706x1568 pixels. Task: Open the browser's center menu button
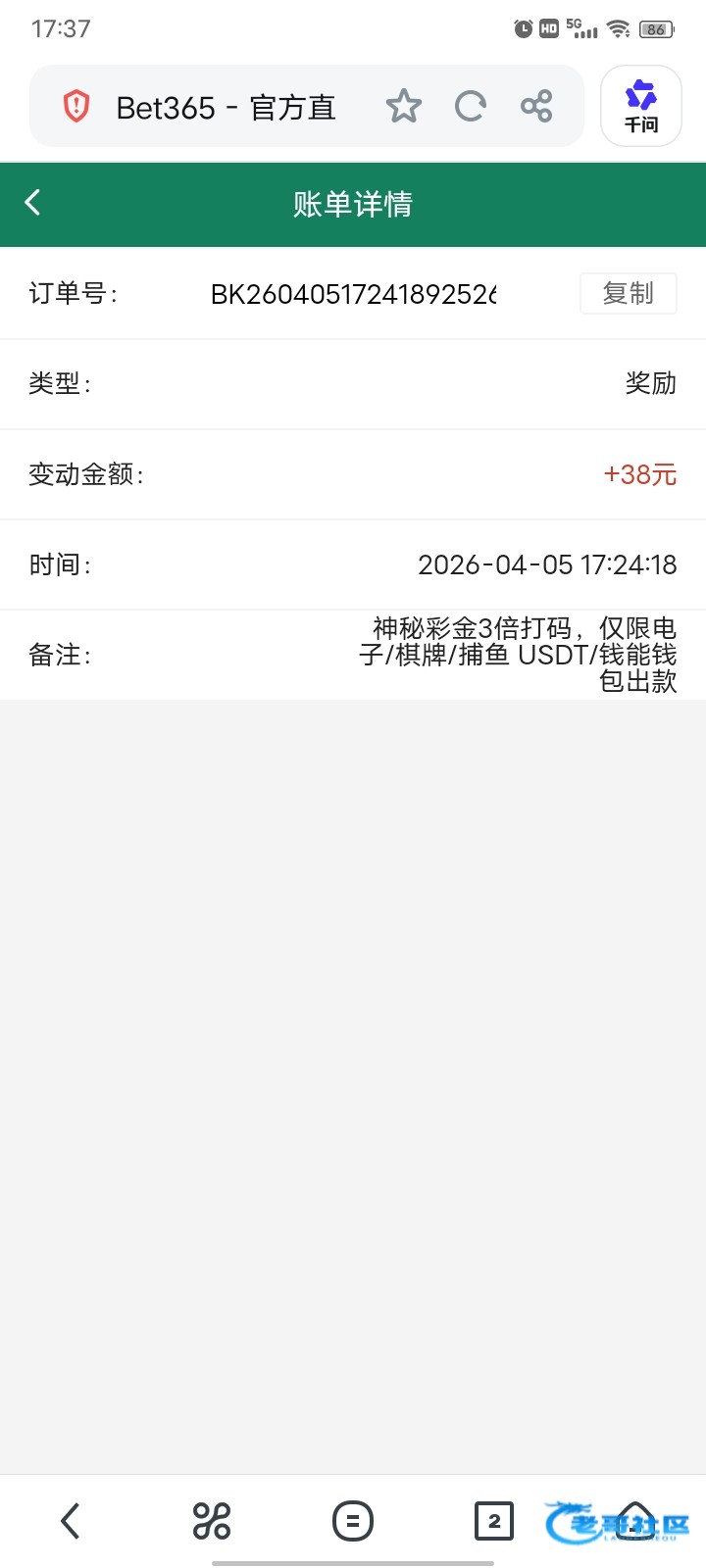pyautogui.click(x=353, y=1521)
